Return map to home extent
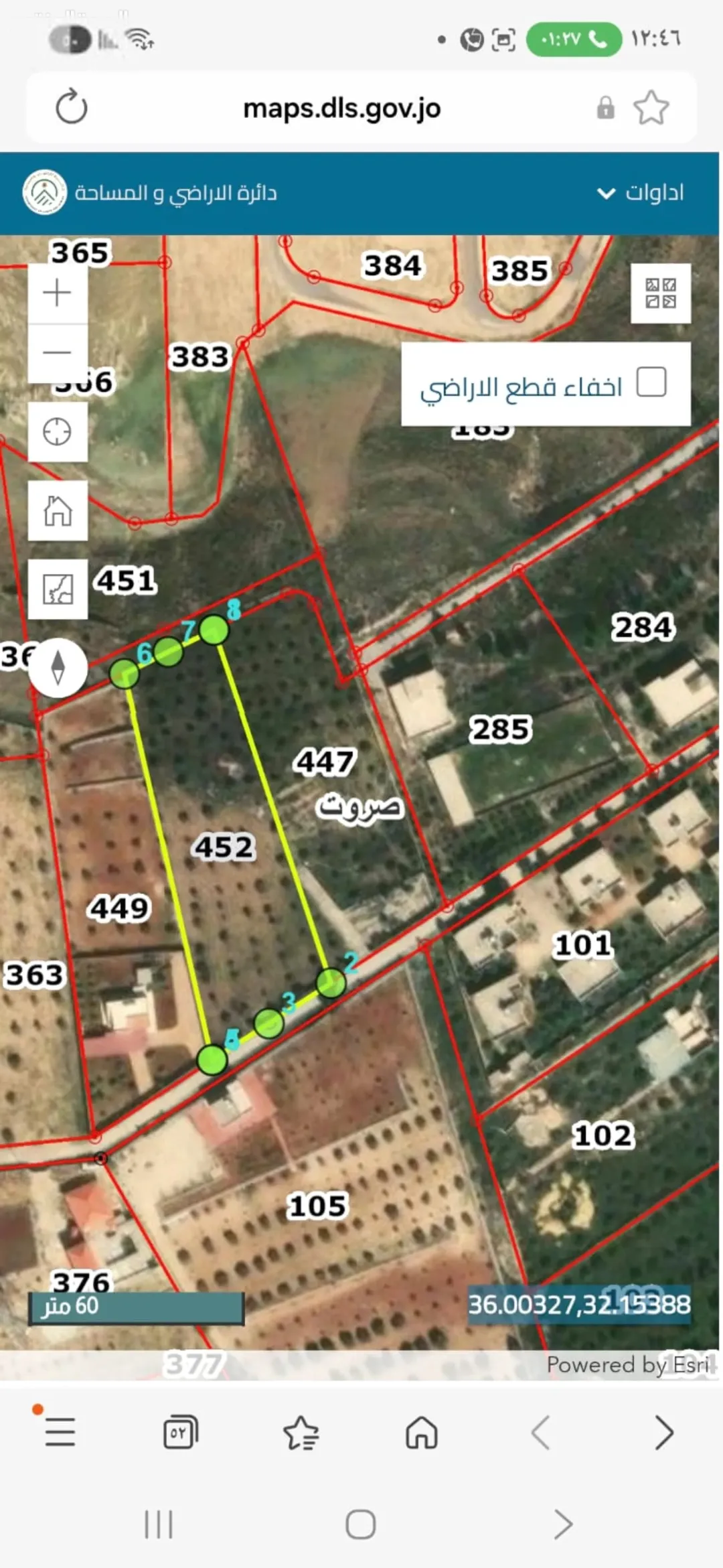The height and width of the screenshot is (1568, 723). pyautogui.click(x=58, y=510)
